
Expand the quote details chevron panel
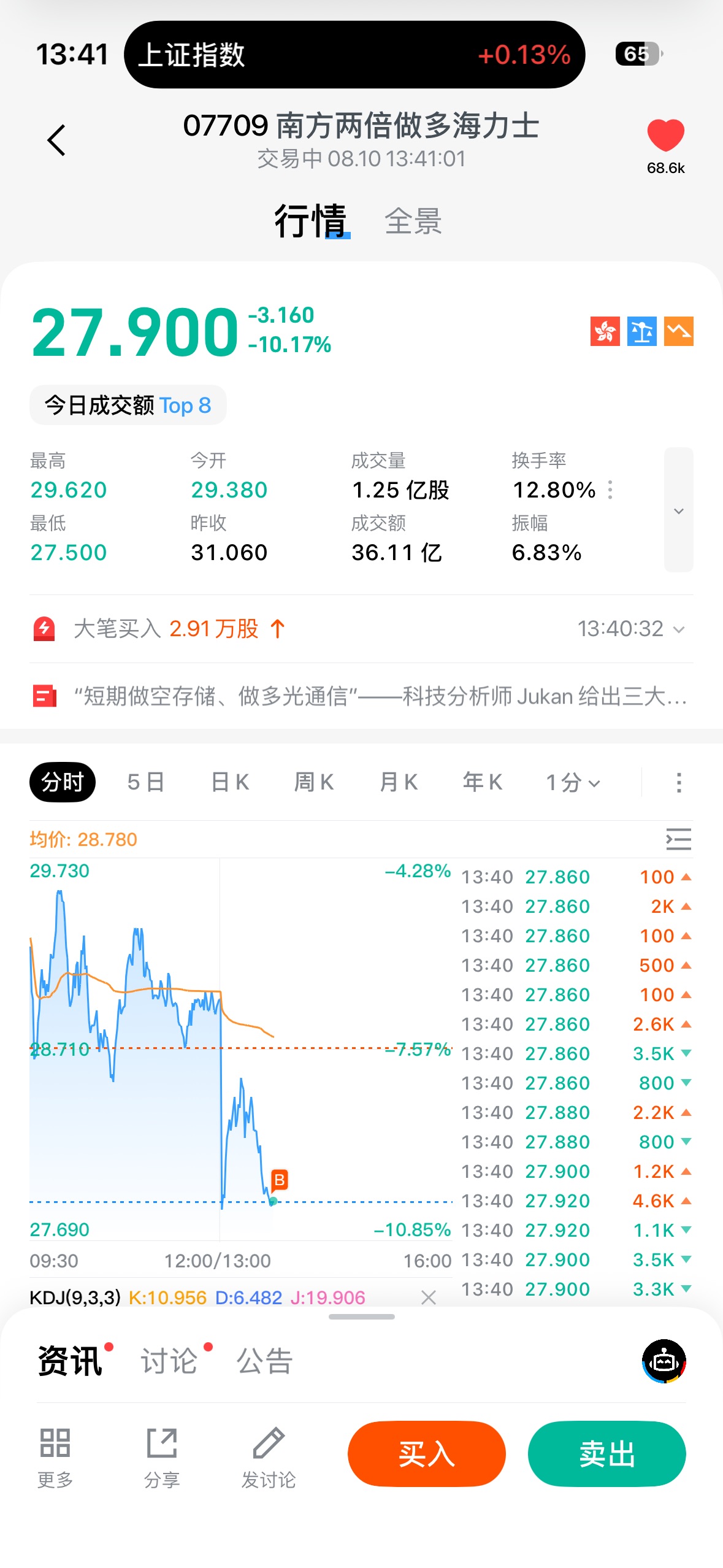point(678,510)
